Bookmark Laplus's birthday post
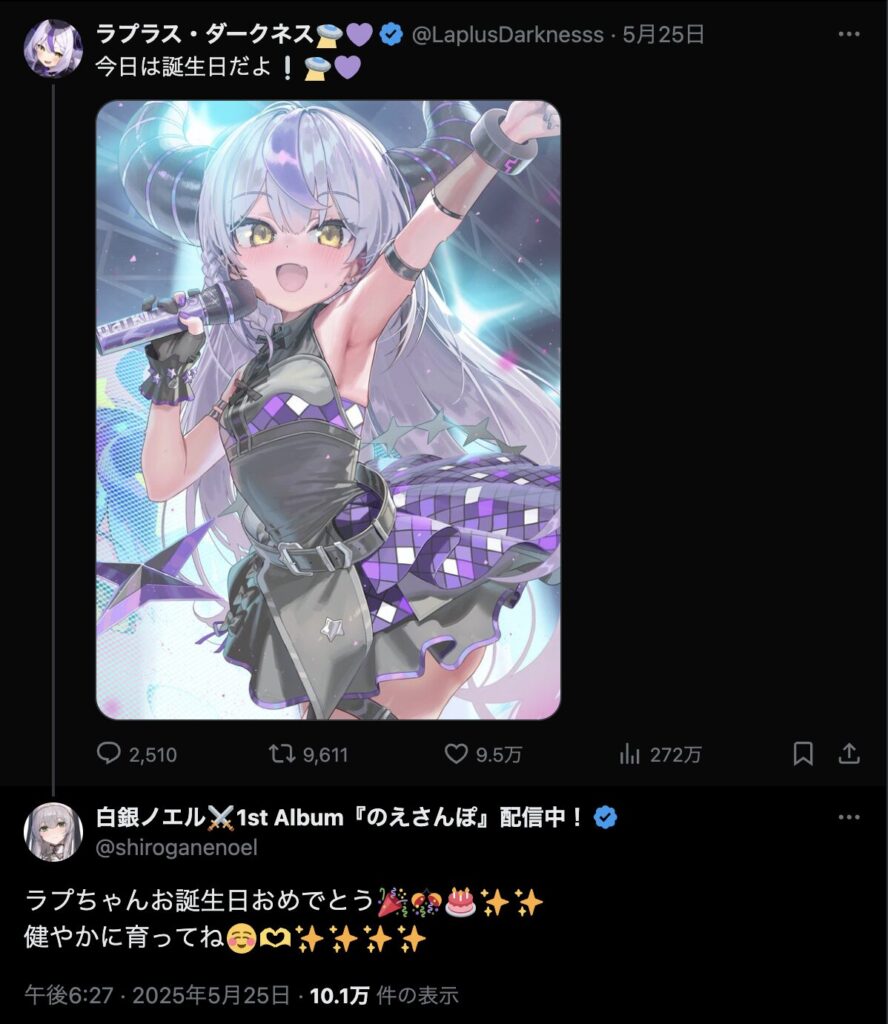The image size is (888, 1024). pyautogui.click(x=802, y=754)
